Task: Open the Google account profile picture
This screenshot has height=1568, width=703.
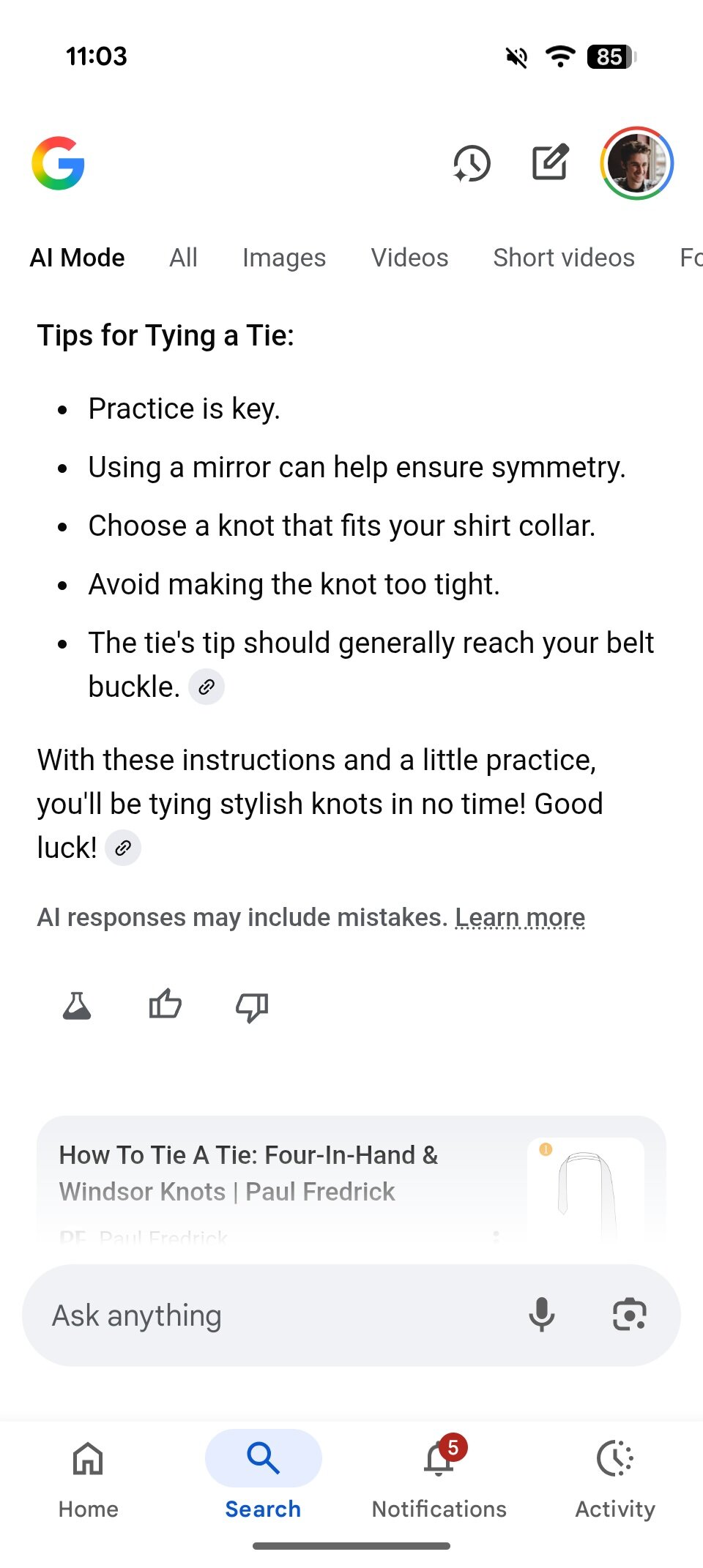Action: [x=636, y=163]
